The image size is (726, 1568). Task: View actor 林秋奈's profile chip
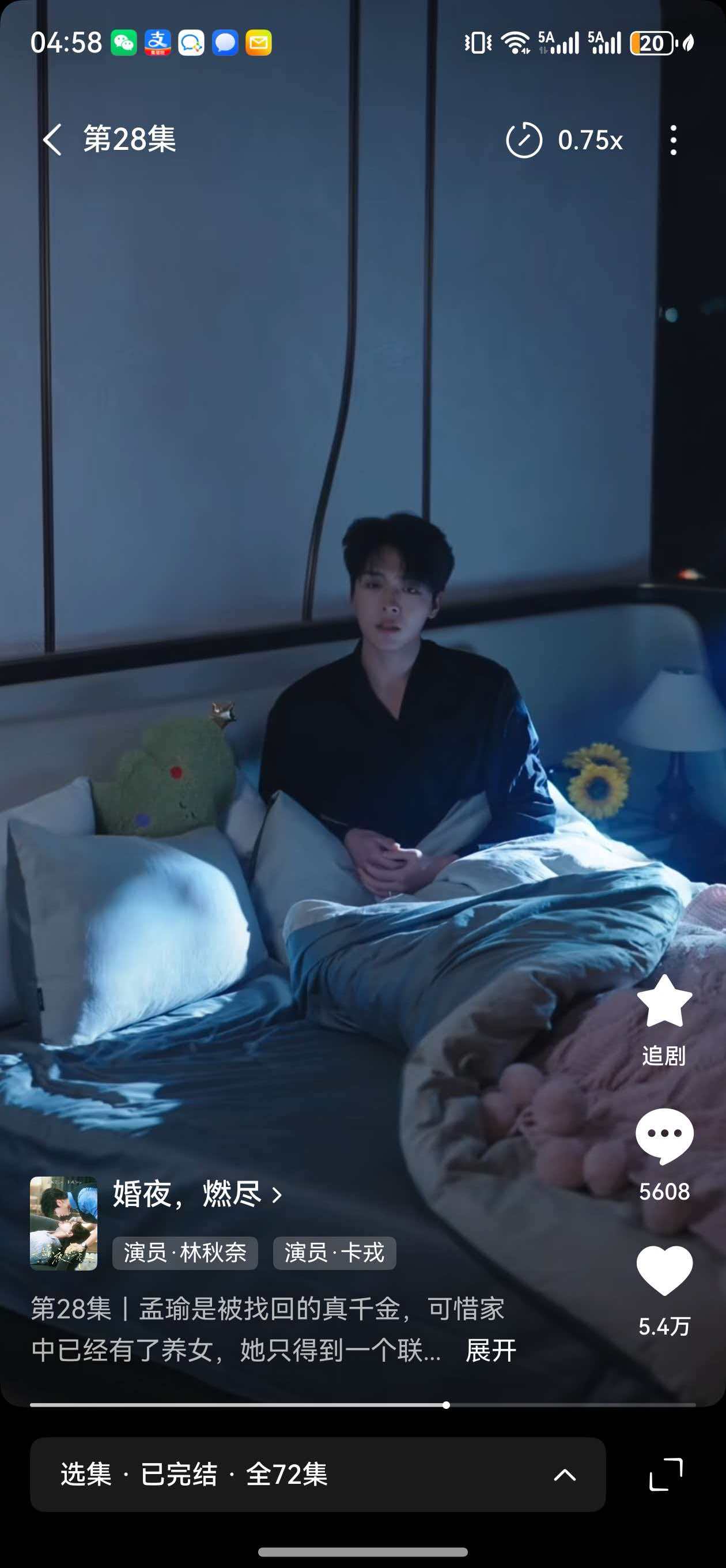[x=185, y=1253]
